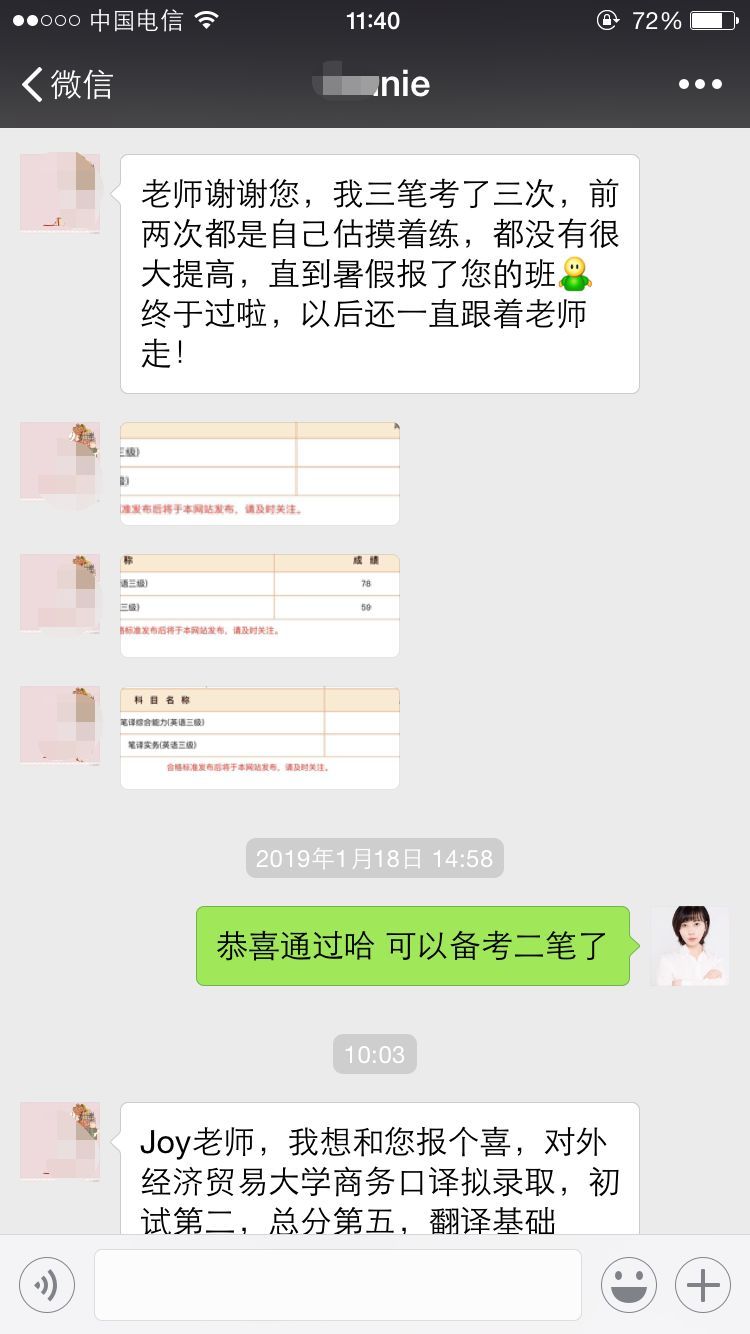Open the emoji sticker panel
This screenshot has height=1334, width=750.
pos(629,1284)
